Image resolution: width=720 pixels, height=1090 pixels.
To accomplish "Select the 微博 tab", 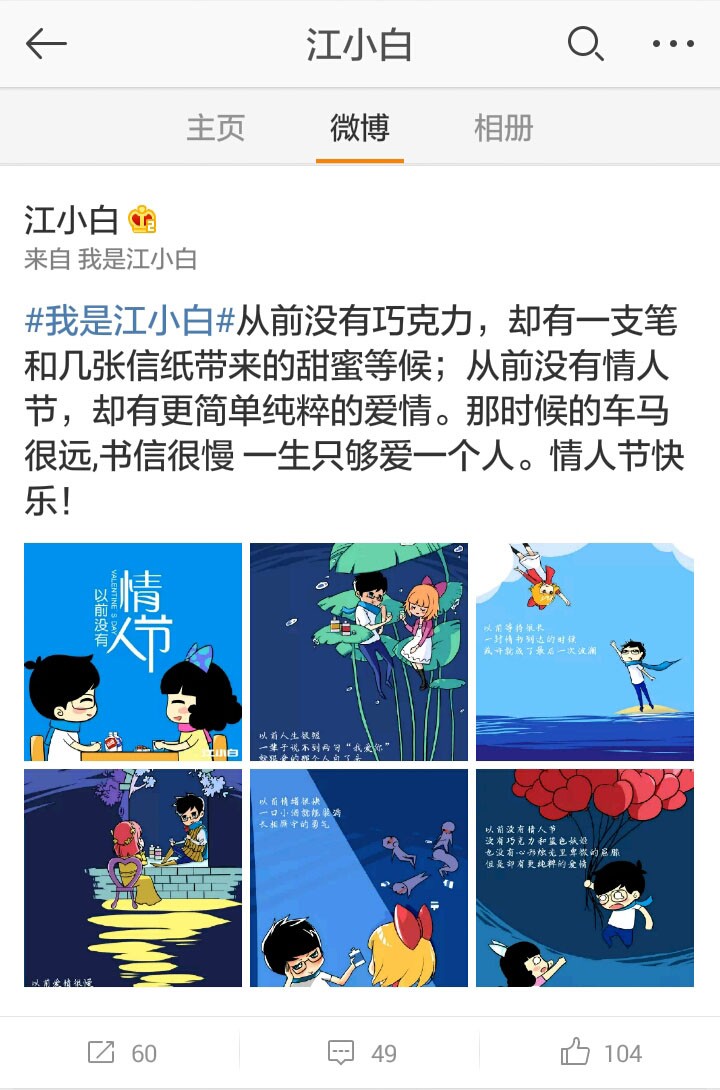I will pyautogui.click(x=360, y=128).
